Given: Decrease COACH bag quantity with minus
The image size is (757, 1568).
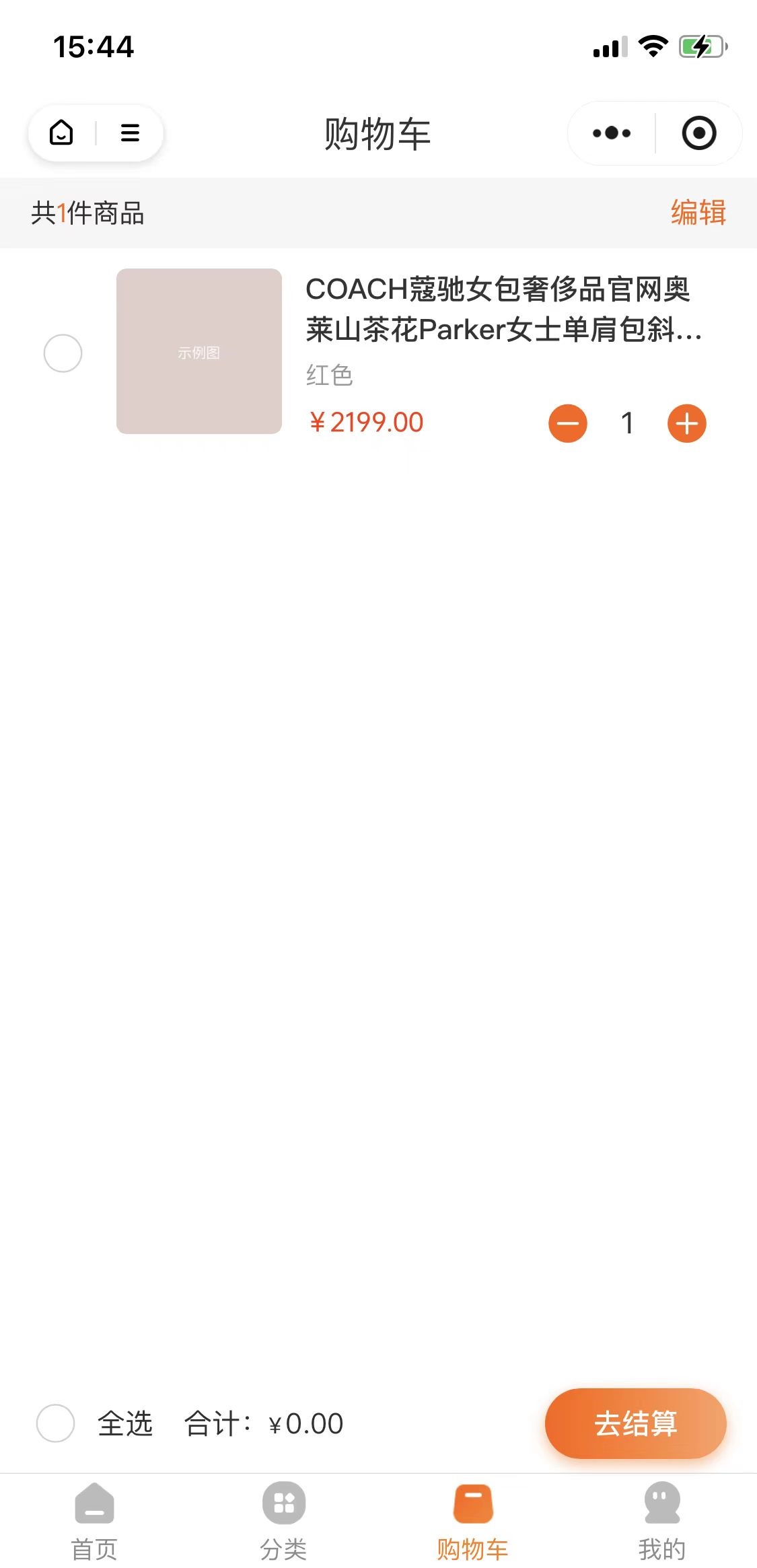Looking at the screenshot, I should coord(568,423).
